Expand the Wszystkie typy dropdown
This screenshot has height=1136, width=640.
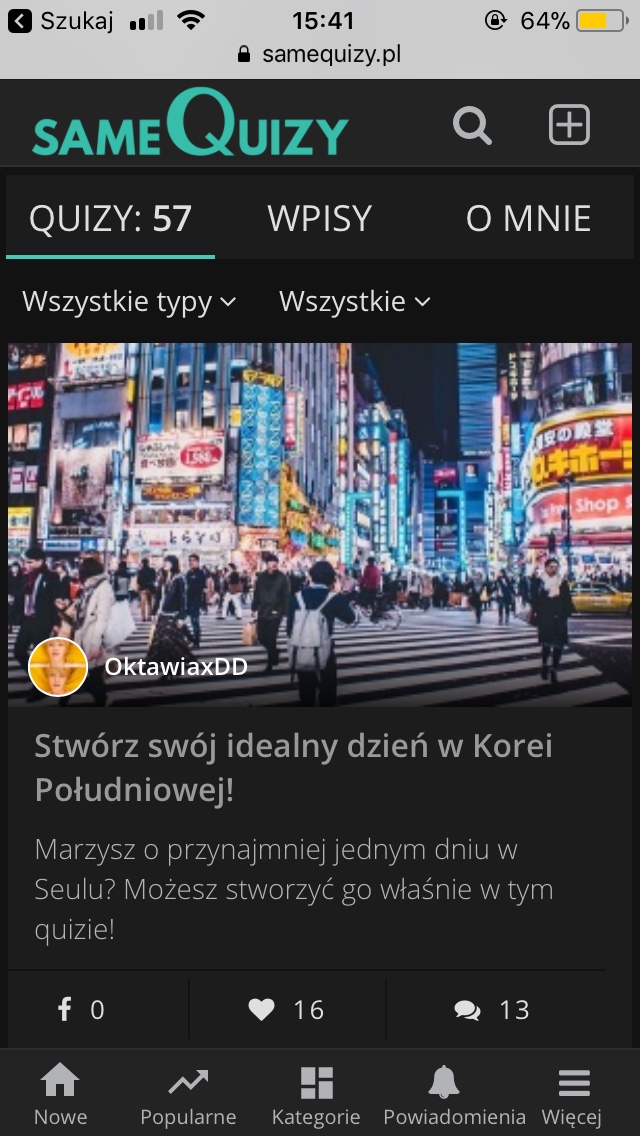129,301
